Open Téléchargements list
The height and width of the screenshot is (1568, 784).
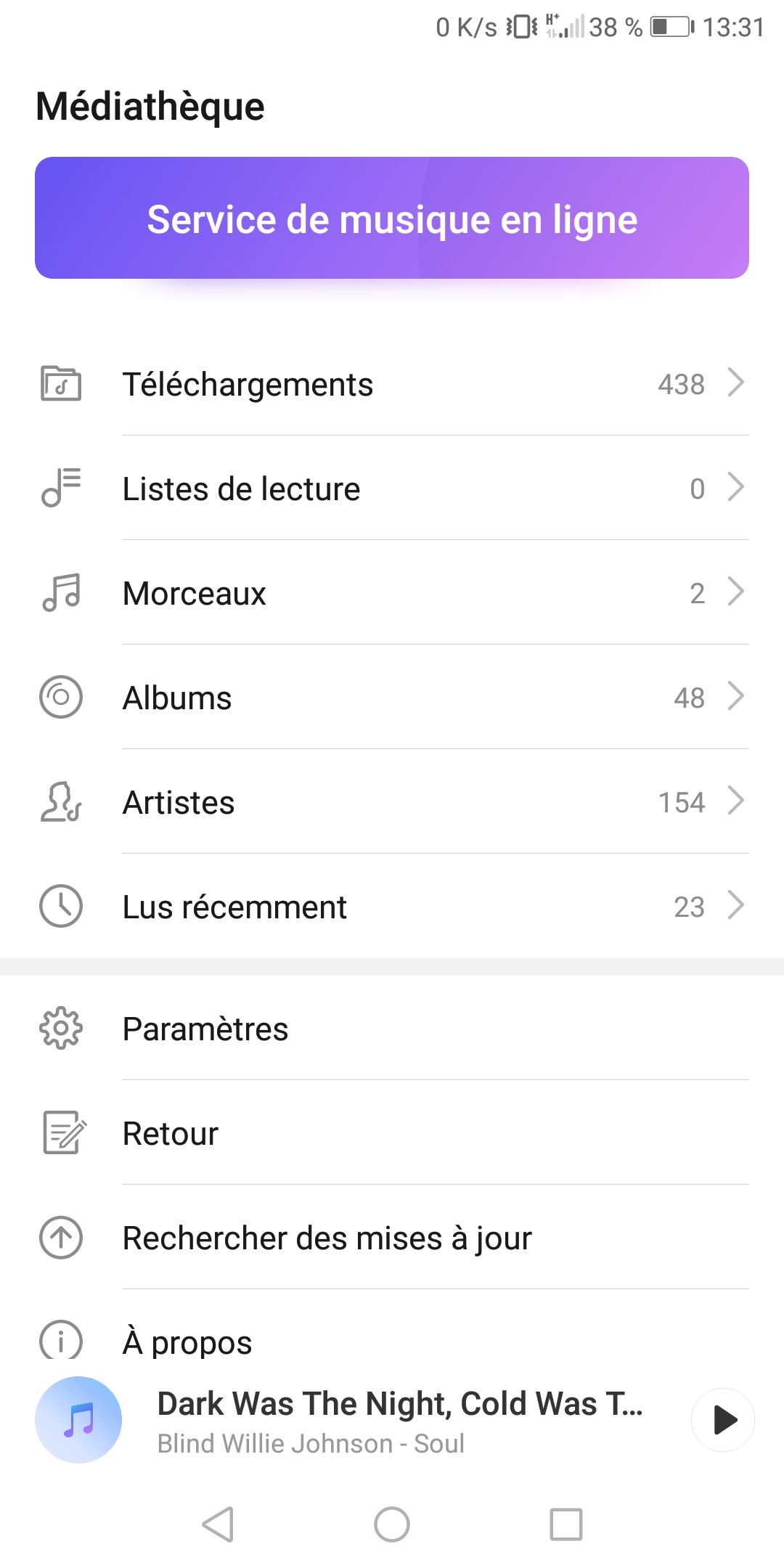[x=392, y=383]
